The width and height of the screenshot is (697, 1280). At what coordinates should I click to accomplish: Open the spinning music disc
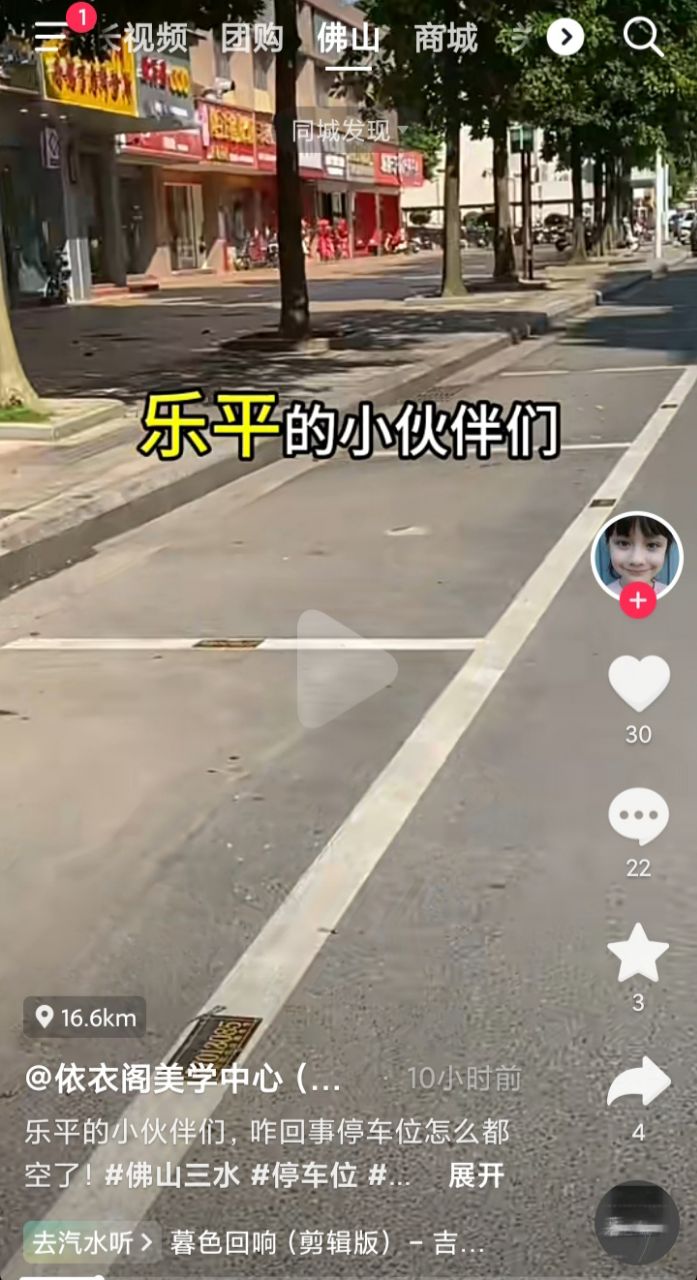637,1223
